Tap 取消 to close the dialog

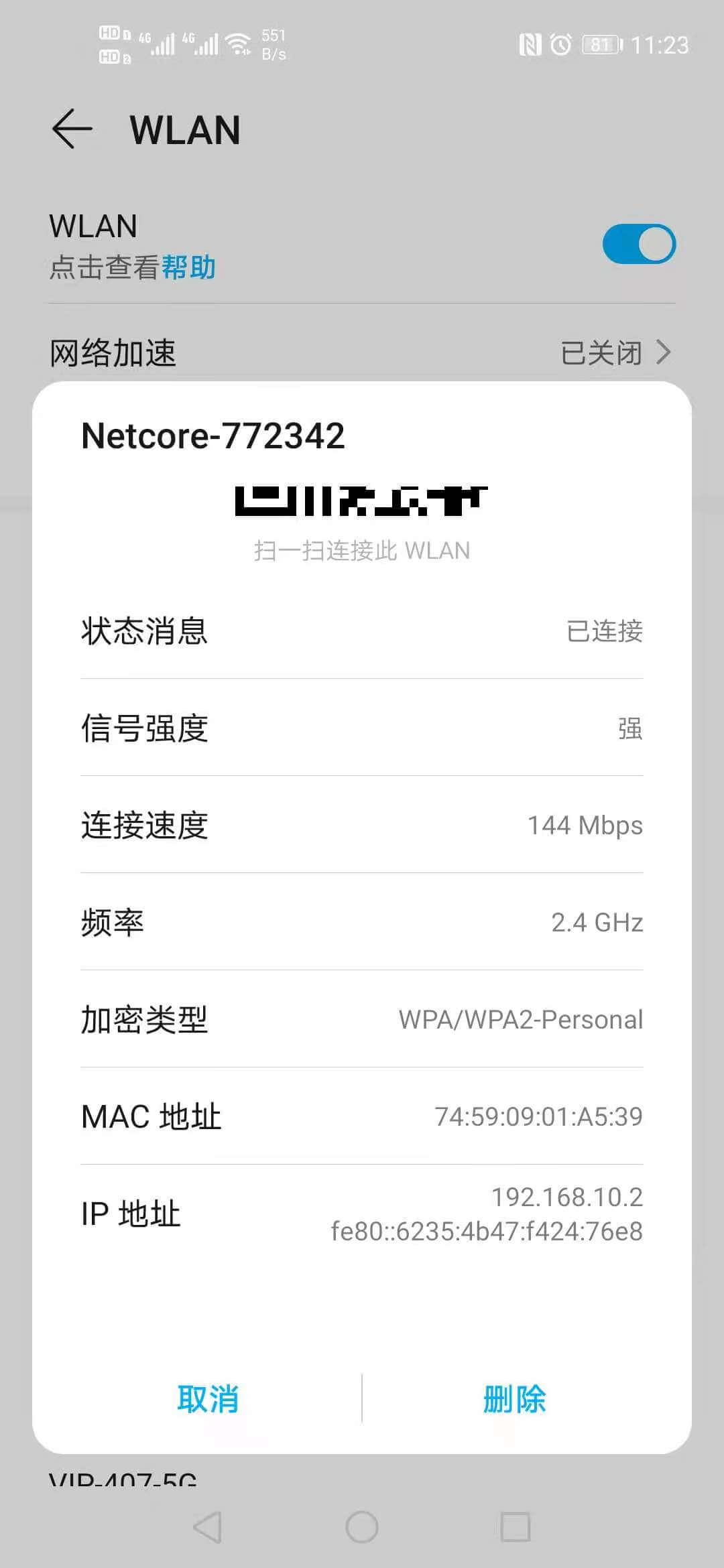coord(208,1400)
